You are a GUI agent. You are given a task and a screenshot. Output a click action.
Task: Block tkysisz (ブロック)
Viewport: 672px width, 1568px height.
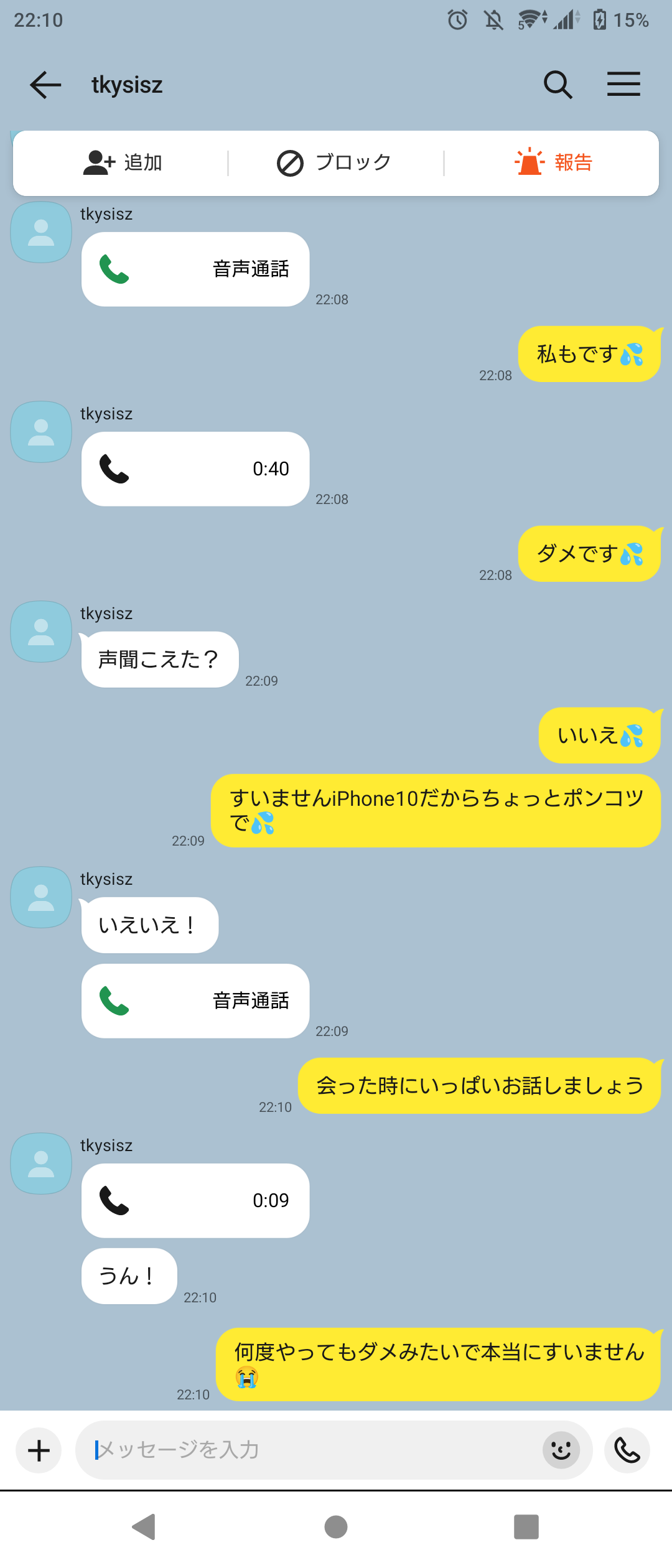(x=335, y=163)
